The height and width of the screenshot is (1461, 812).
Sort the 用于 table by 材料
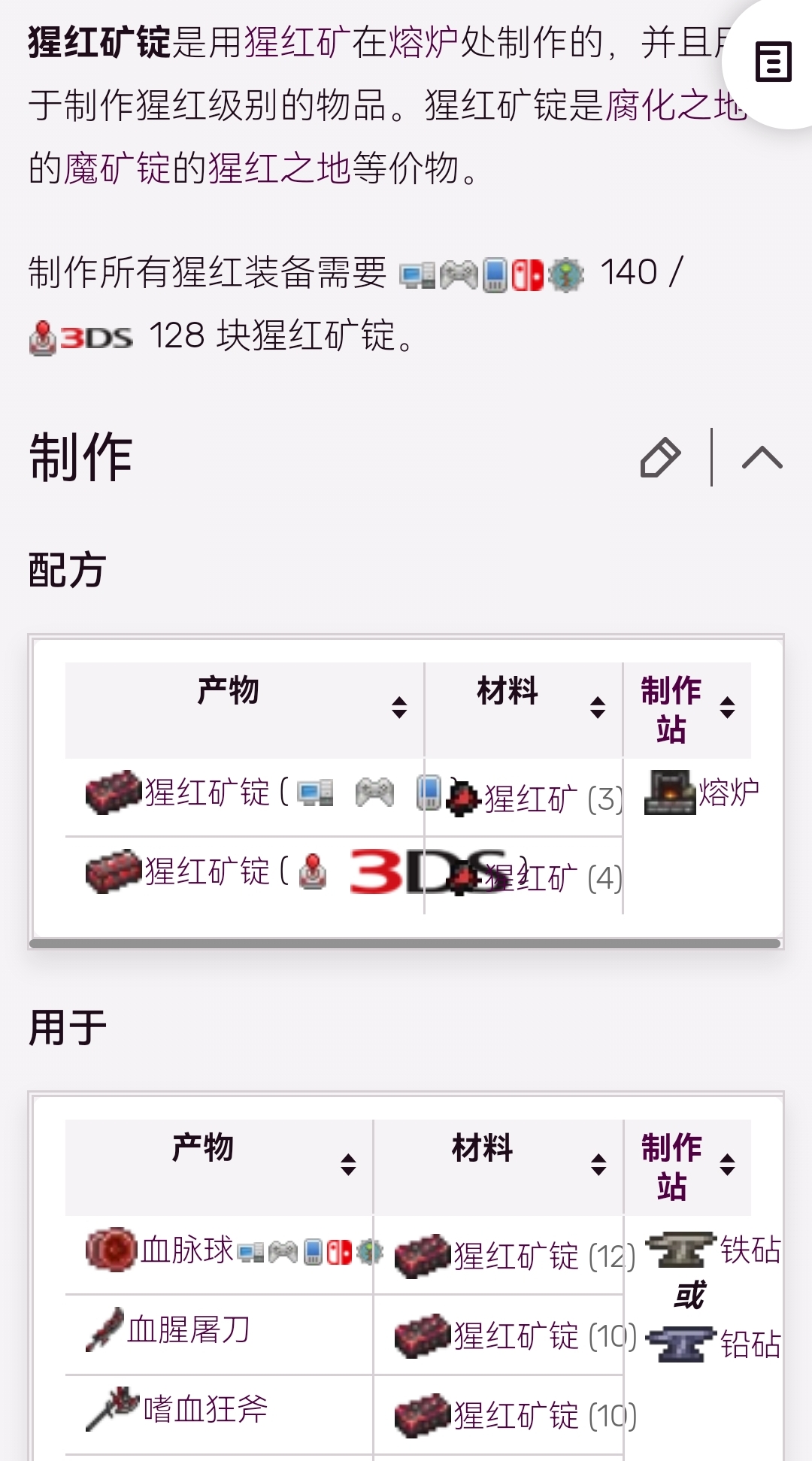(x=598, y=1165)
